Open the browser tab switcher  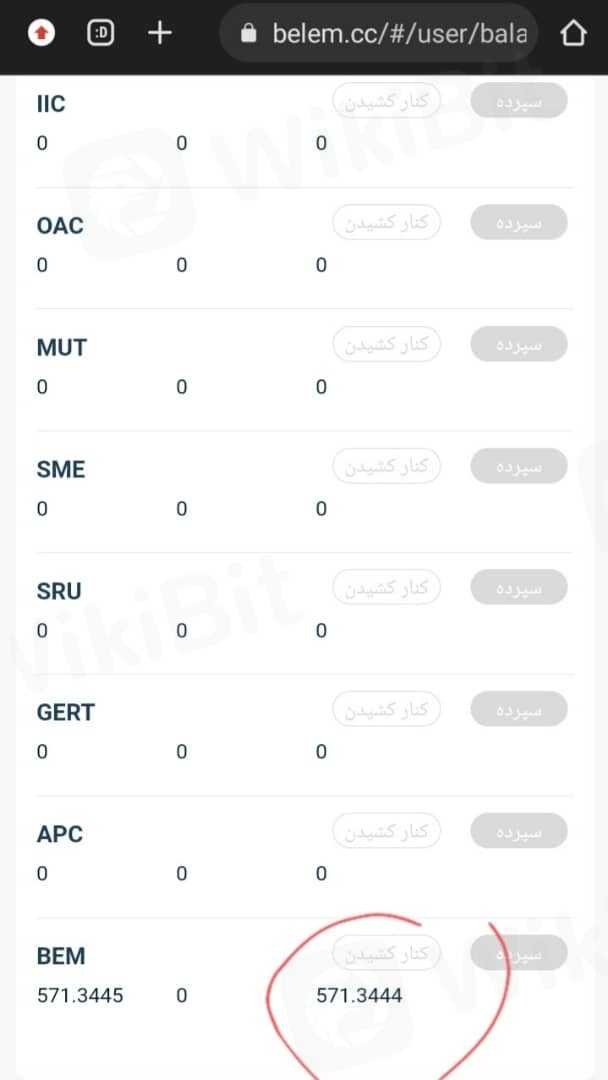[x=100, y=33]
